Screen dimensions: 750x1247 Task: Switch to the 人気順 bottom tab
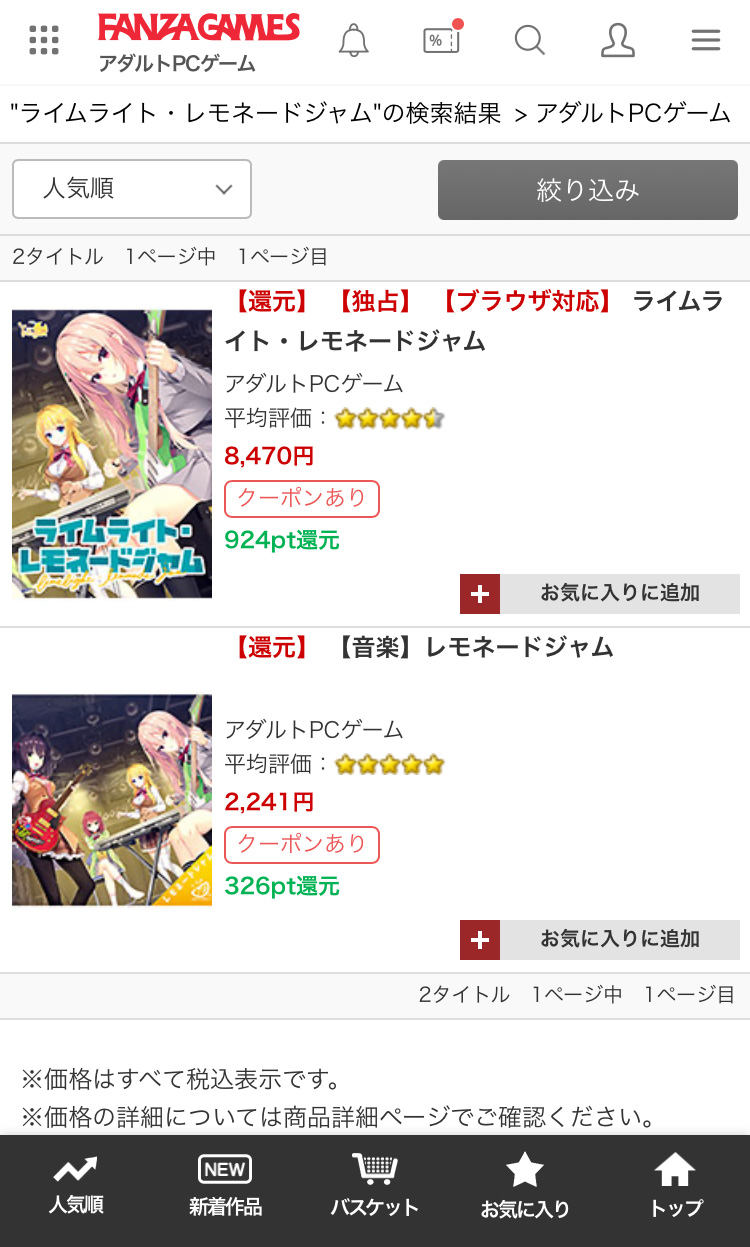76,1187
